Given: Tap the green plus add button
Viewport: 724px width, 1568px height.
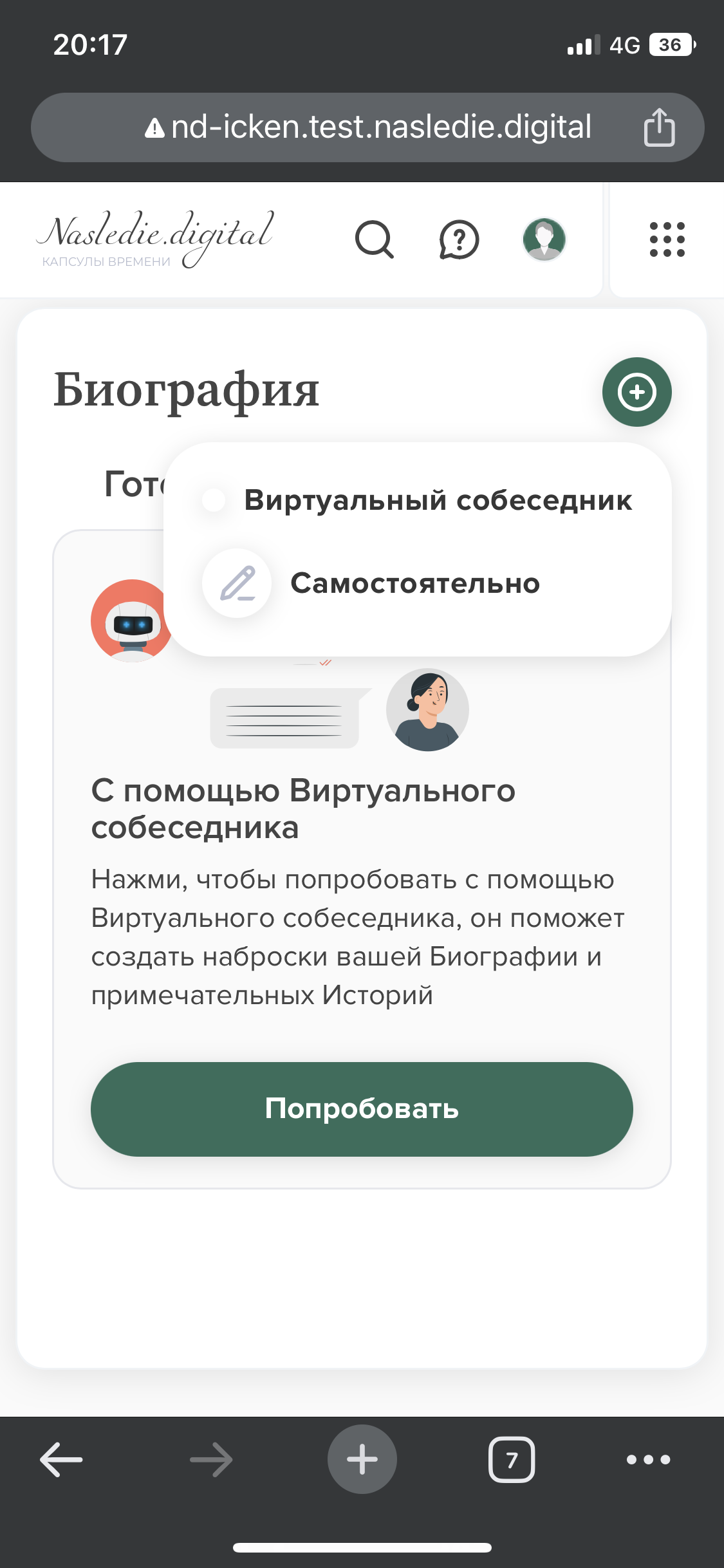Looking at the screenshot, I should click(636, 392).
